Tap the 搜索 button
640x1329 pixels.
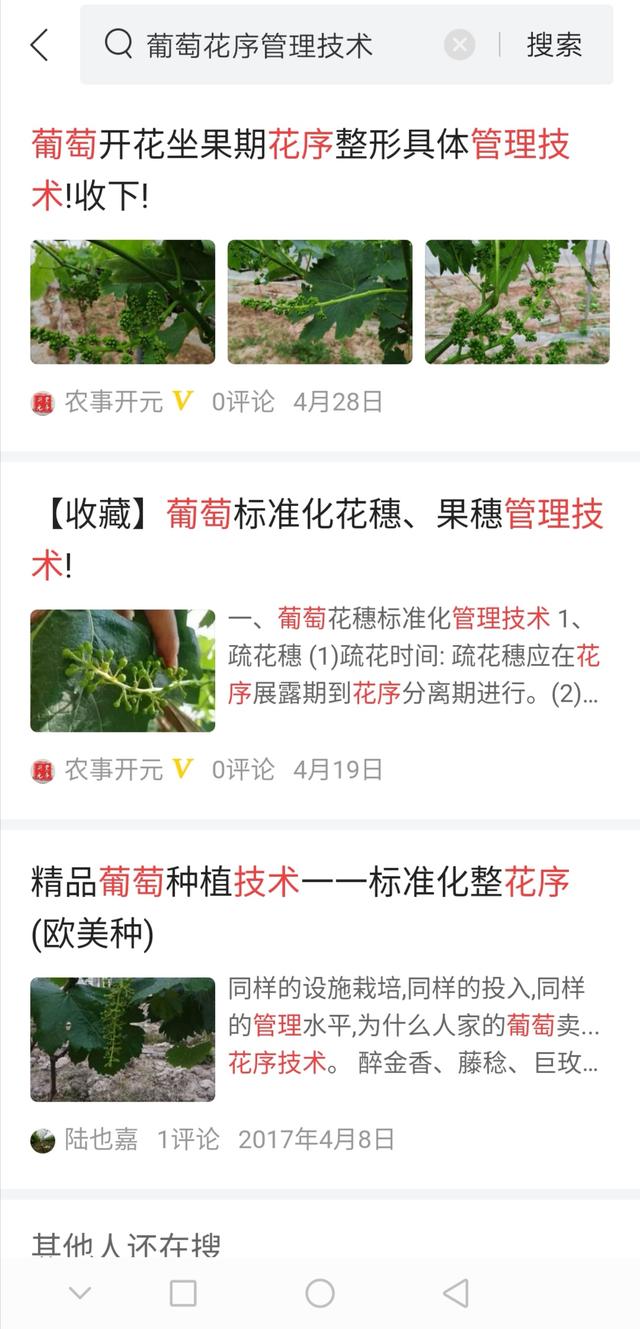(554, 45)
